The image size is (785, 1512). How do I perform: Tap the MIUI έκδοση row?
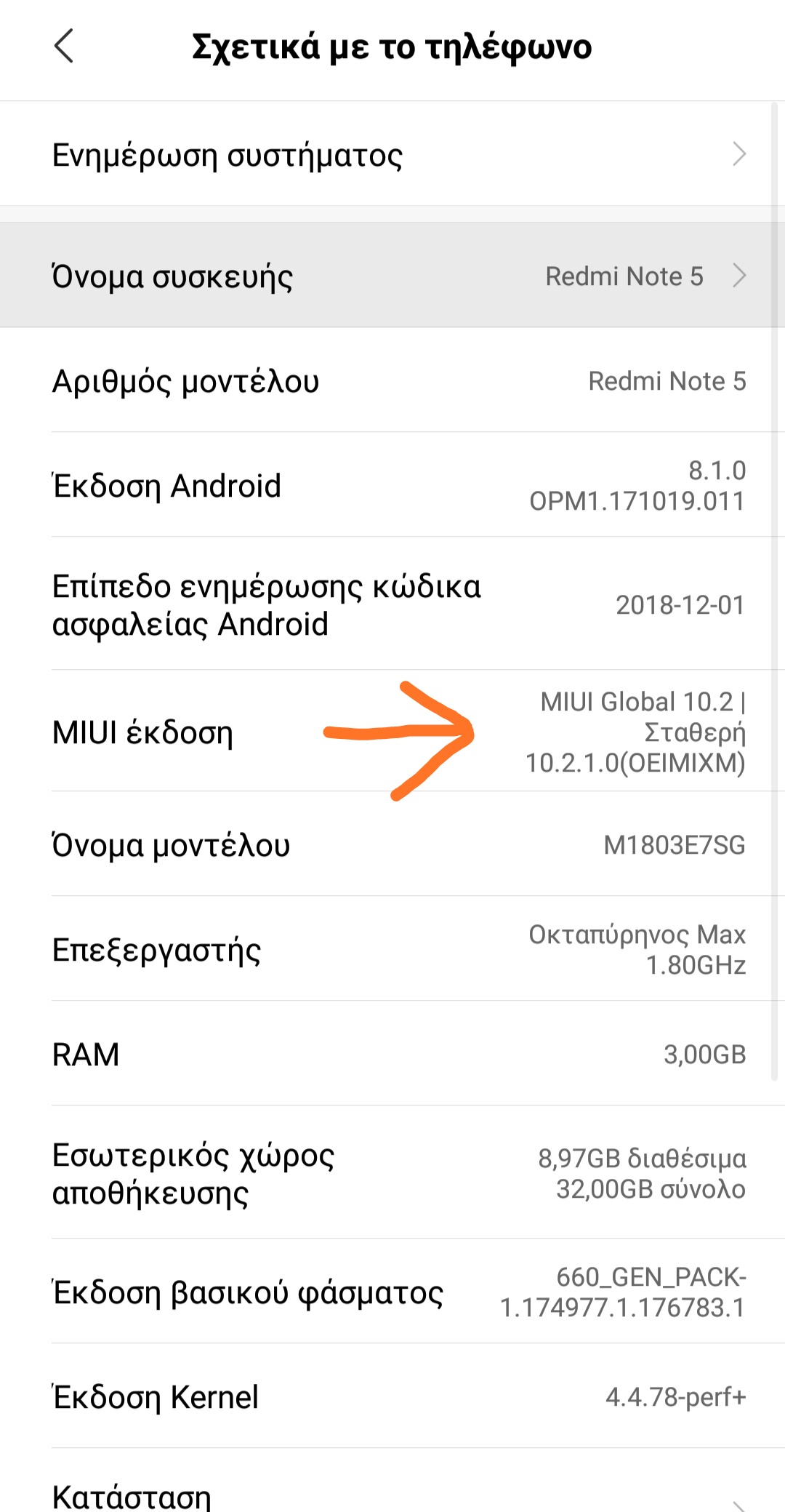coord(392,732)
